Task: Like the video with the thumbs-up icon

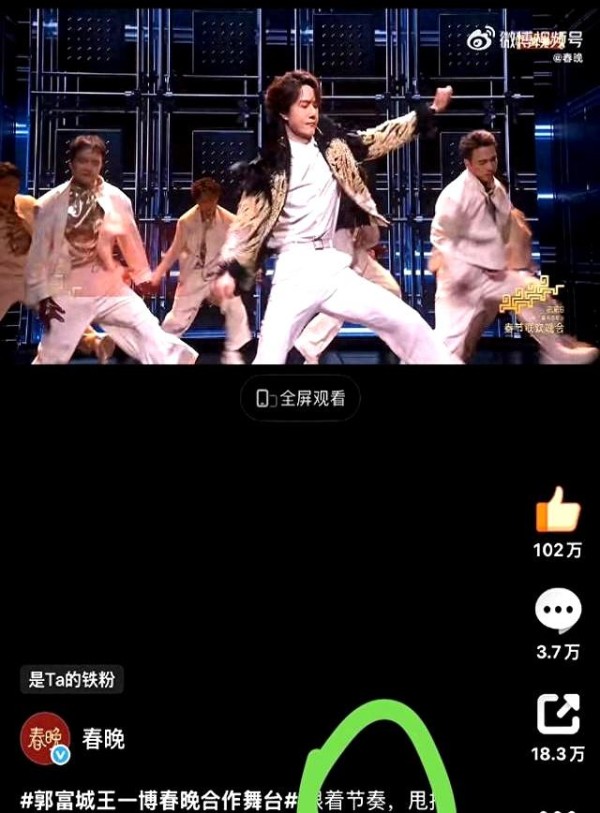Action: point(558,510)
